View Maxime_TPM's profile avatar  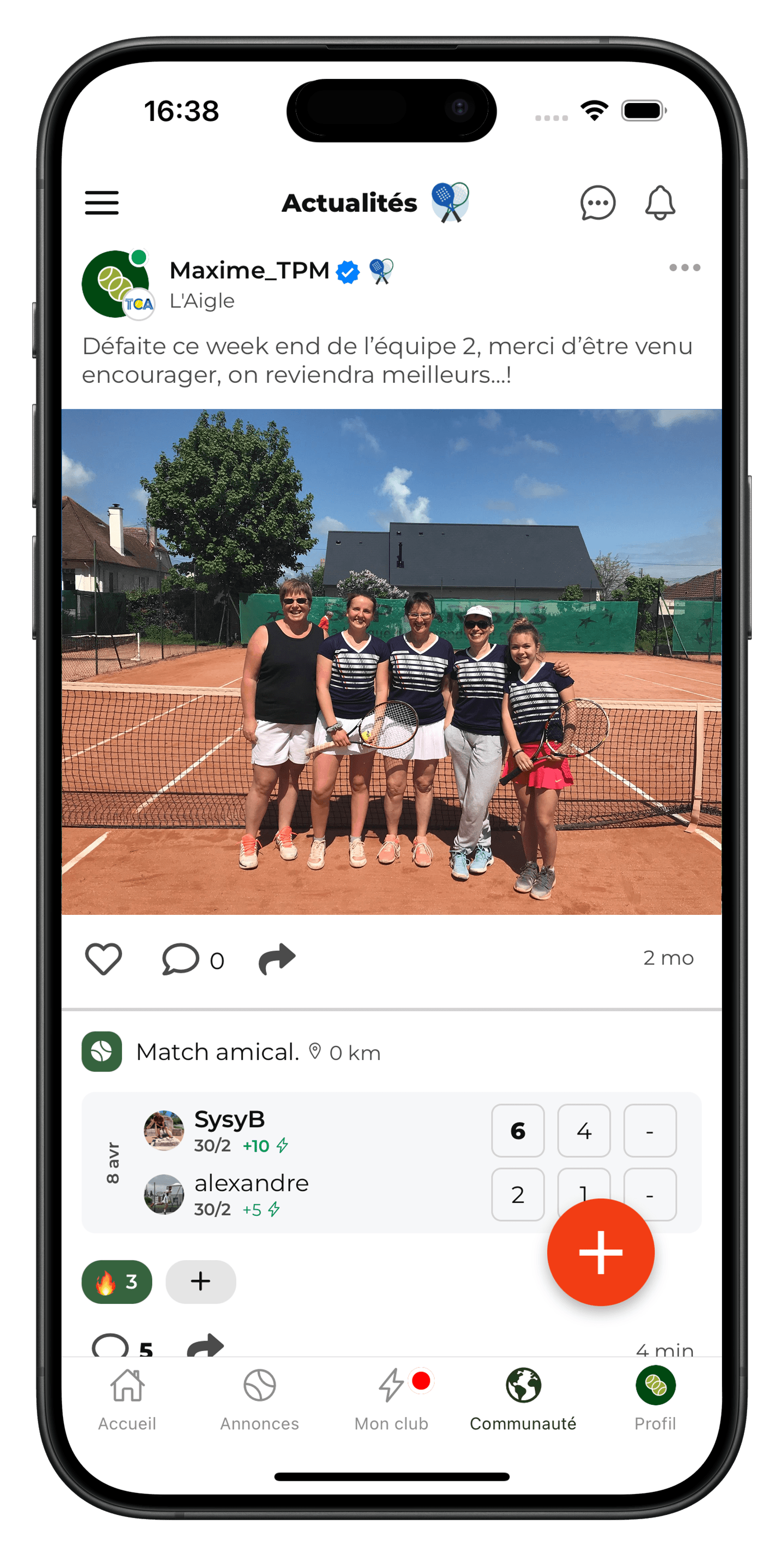point(116,284)
